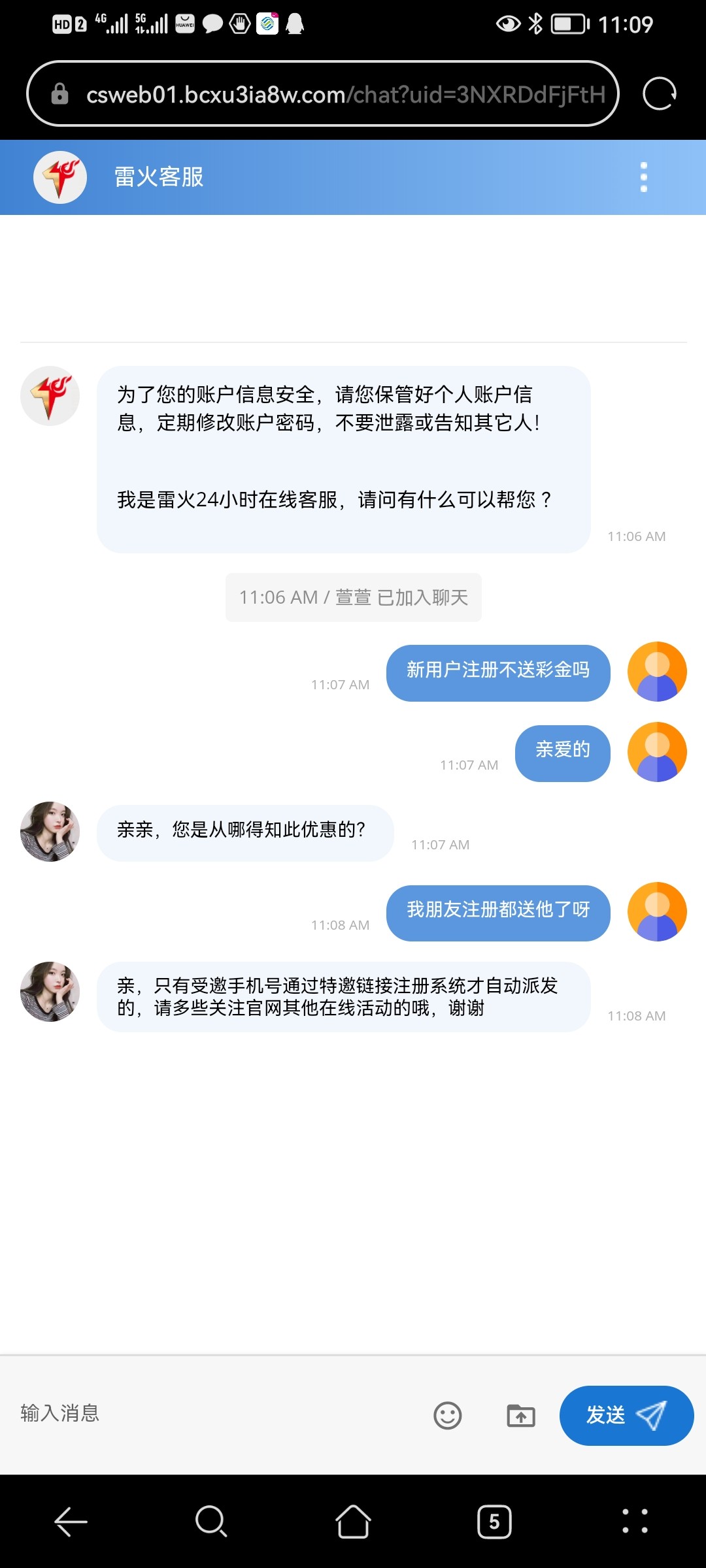Reload the page with the refresh icon
The height and width of the screenshot is (1568, 706).
pos(659,94)
